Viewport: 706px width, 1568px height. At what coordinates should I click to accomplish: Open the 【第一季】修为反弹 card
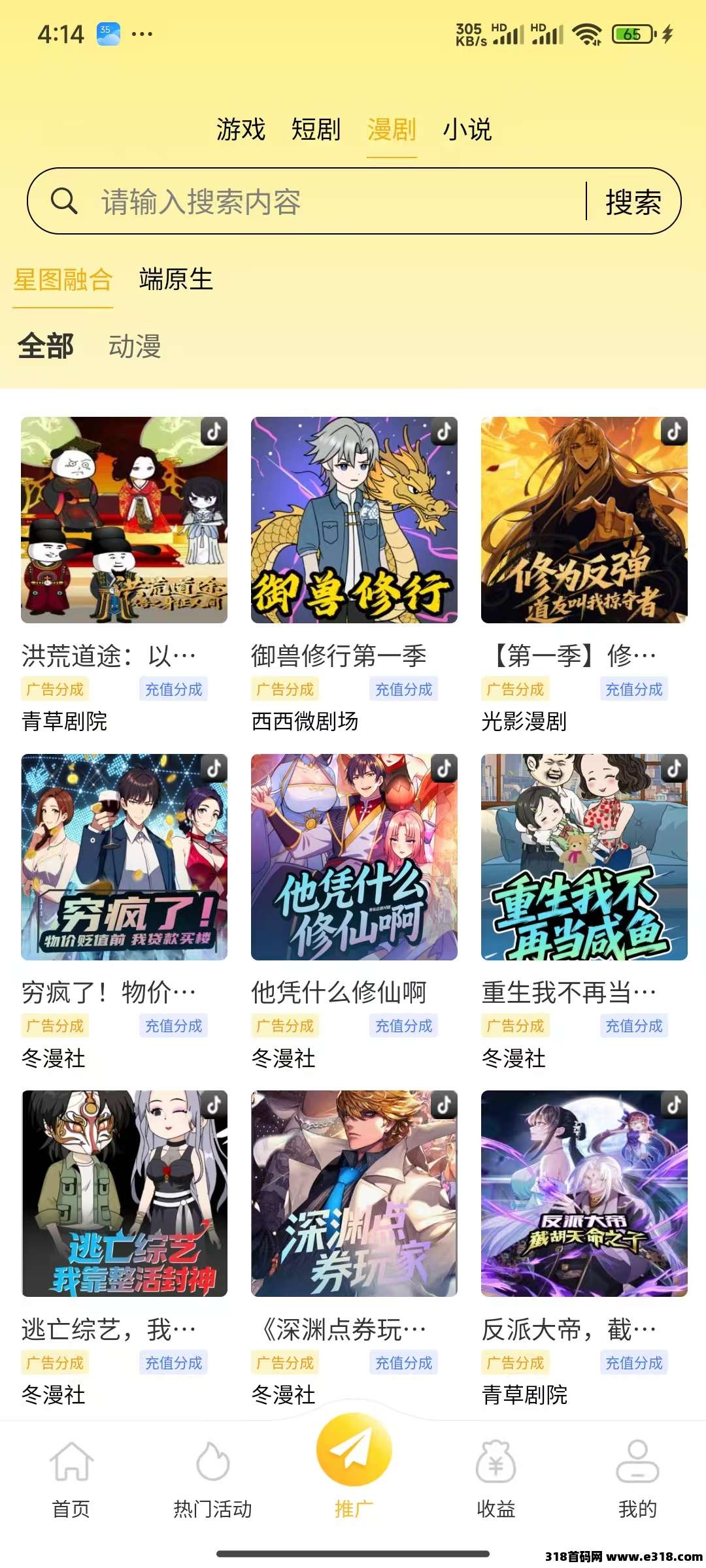[x=584, y=520]
